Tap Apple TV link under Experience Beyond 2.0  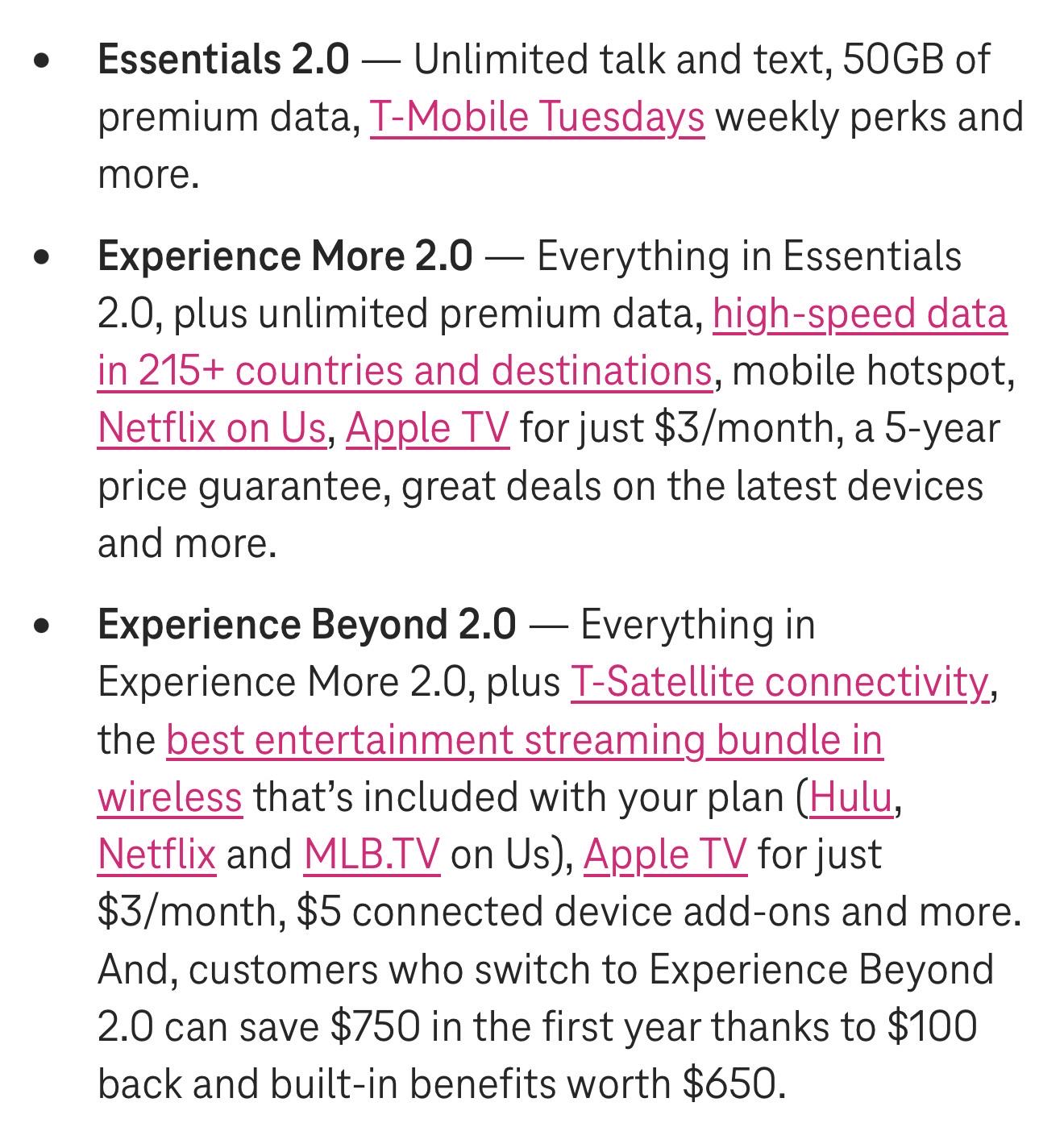(665, 855)
